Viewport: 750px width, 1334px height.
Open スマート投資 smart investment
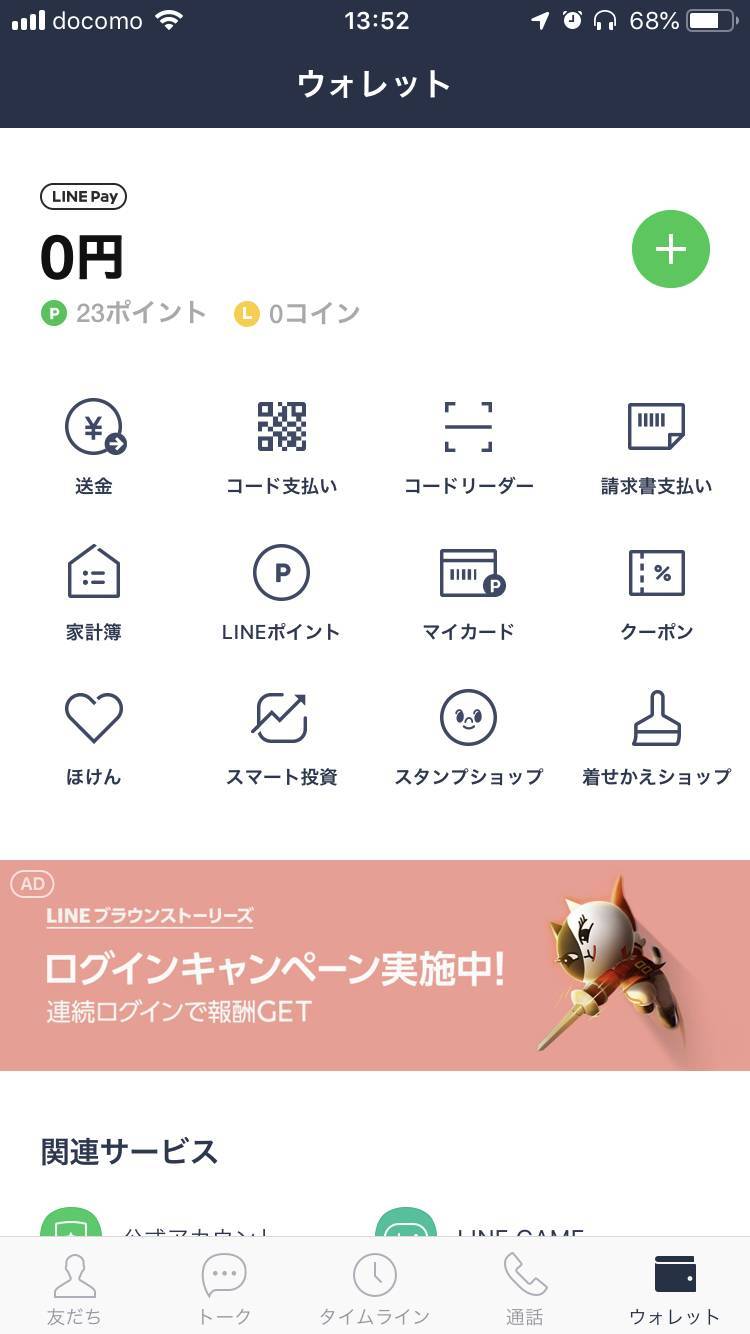[x=281, y=736]
